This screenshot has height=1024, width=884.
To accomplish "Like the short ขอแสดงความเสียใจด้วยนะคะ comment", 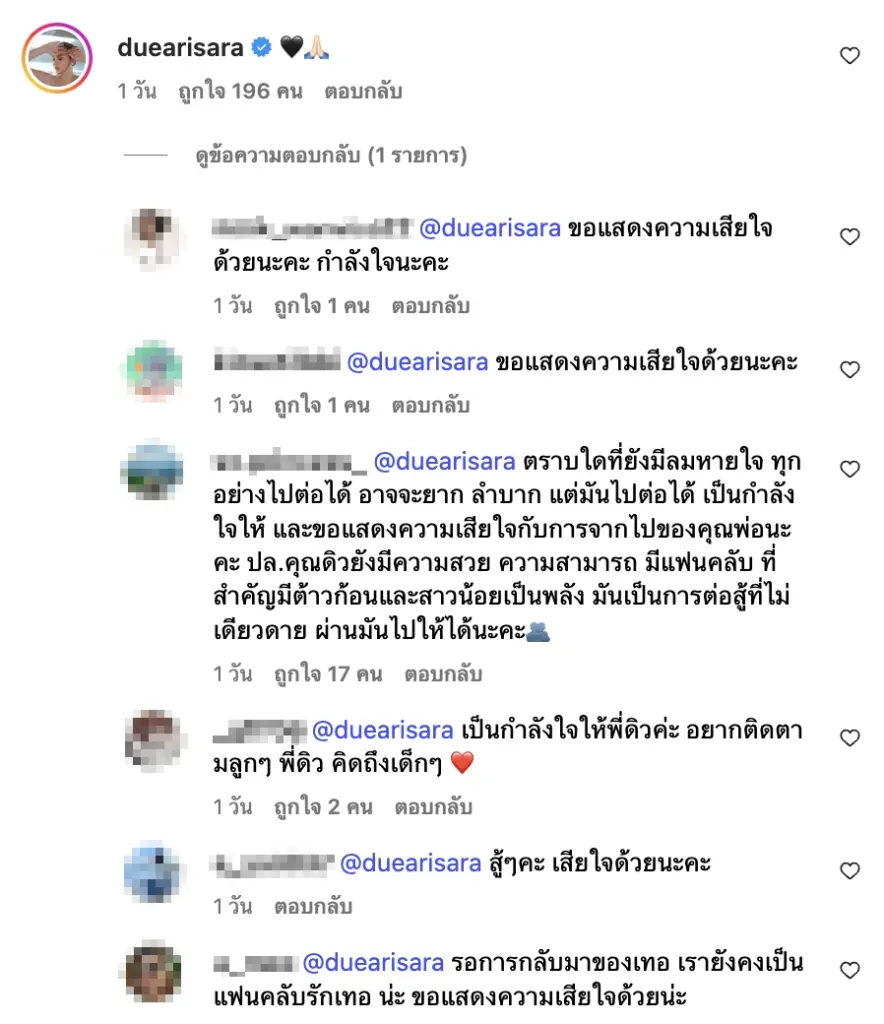I will [x=849, y=370].
